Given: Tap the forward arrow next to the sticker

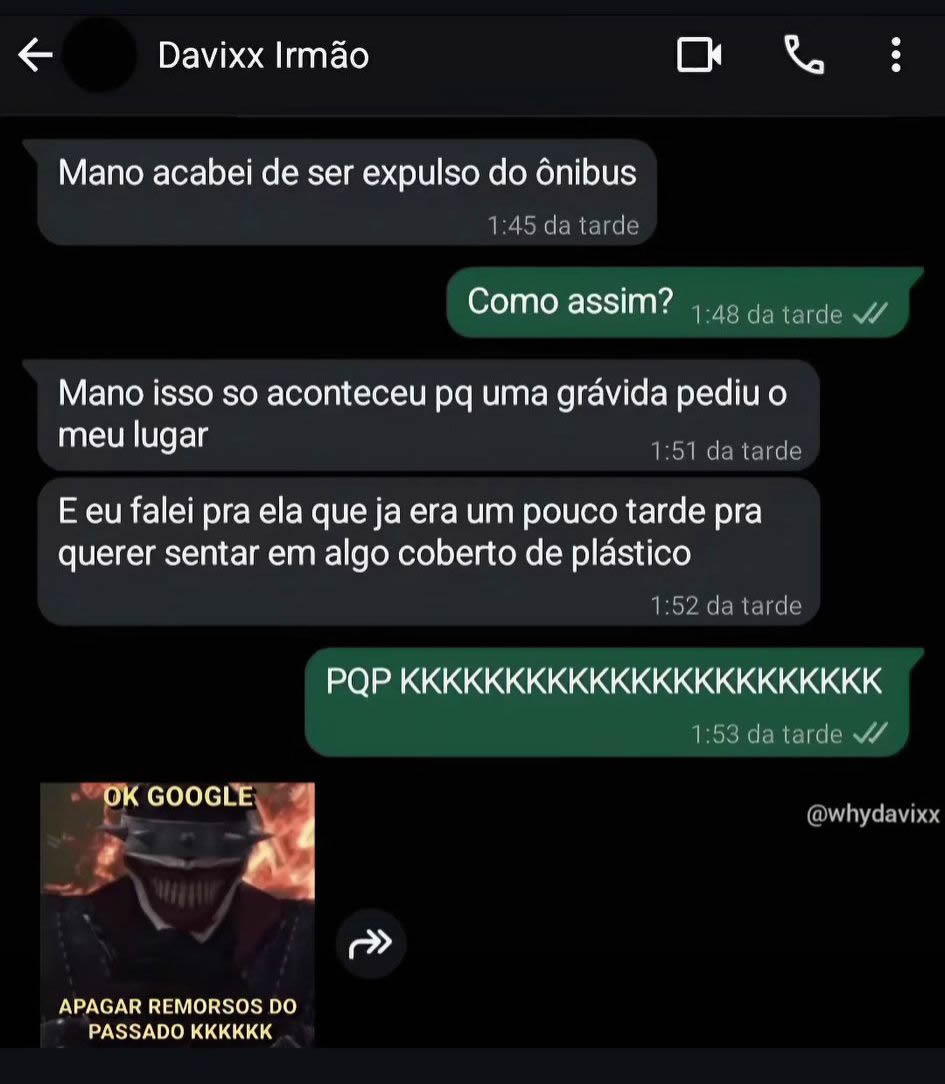Looking at the screenshot, I should (x=371, y=941).
